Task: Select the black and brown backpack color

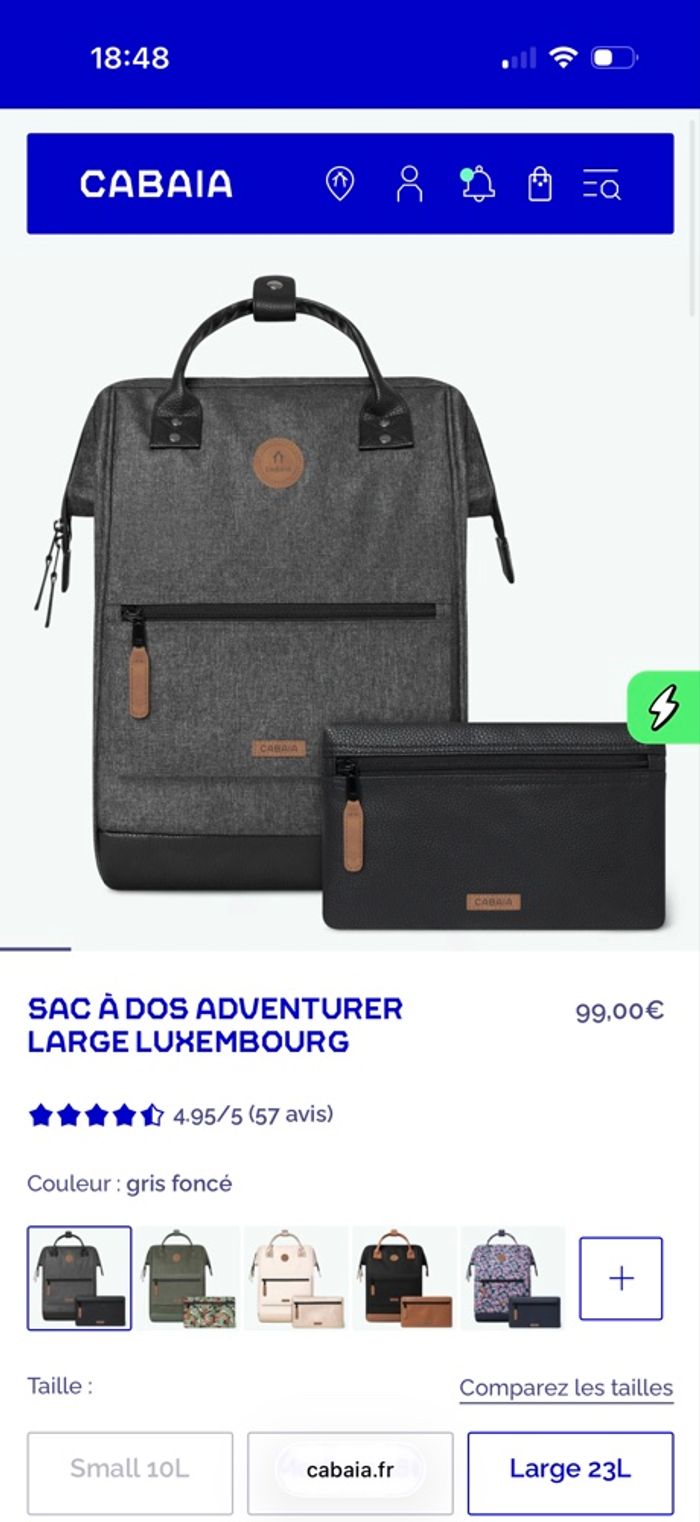Action: 405,1278
